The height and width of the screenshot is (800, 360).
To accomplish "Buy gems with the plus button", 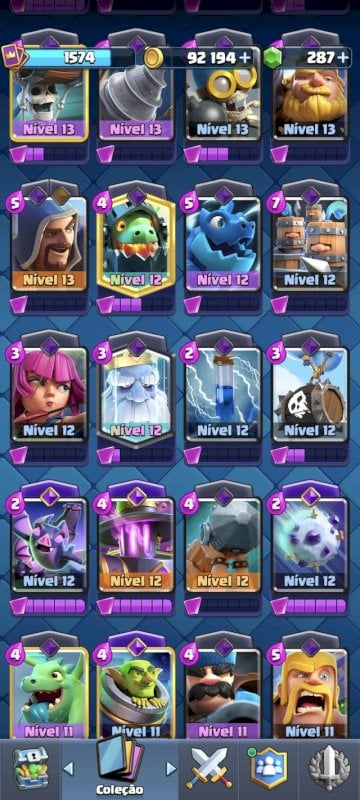I will (x=344, y=58).
